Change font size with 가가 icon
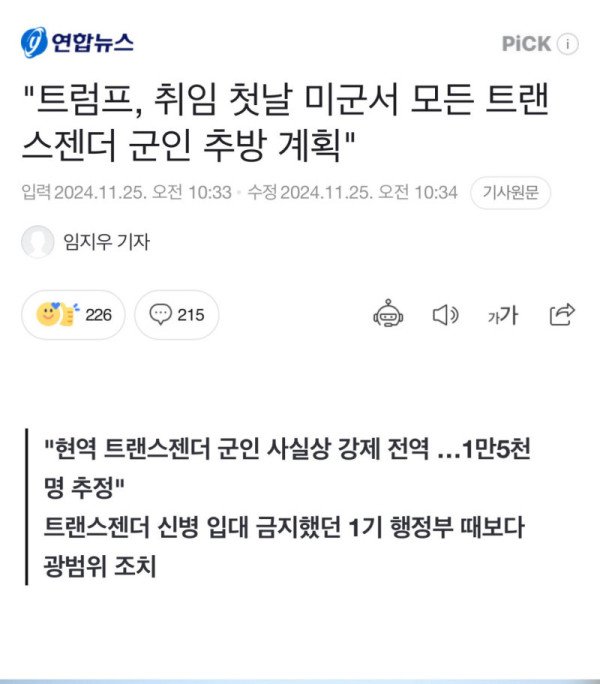 tap(502, 315)
